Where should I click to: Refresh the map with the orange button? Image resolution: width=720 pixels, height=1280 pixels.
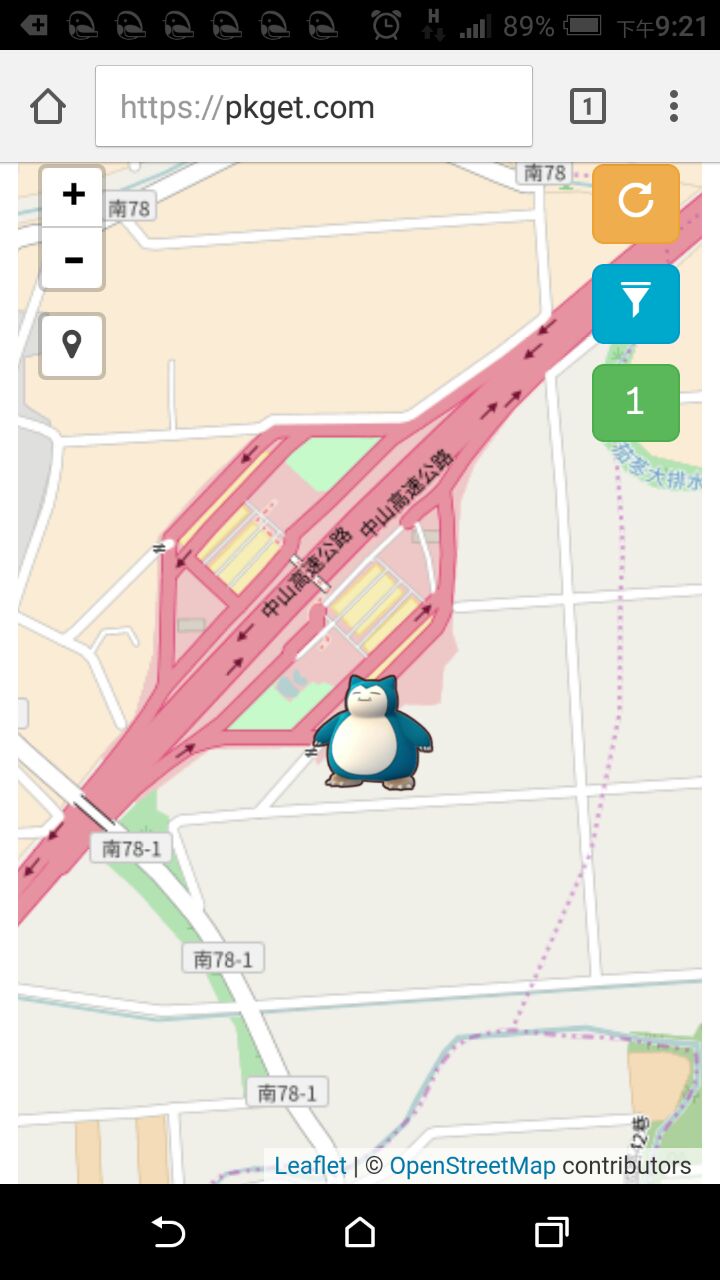636,203
